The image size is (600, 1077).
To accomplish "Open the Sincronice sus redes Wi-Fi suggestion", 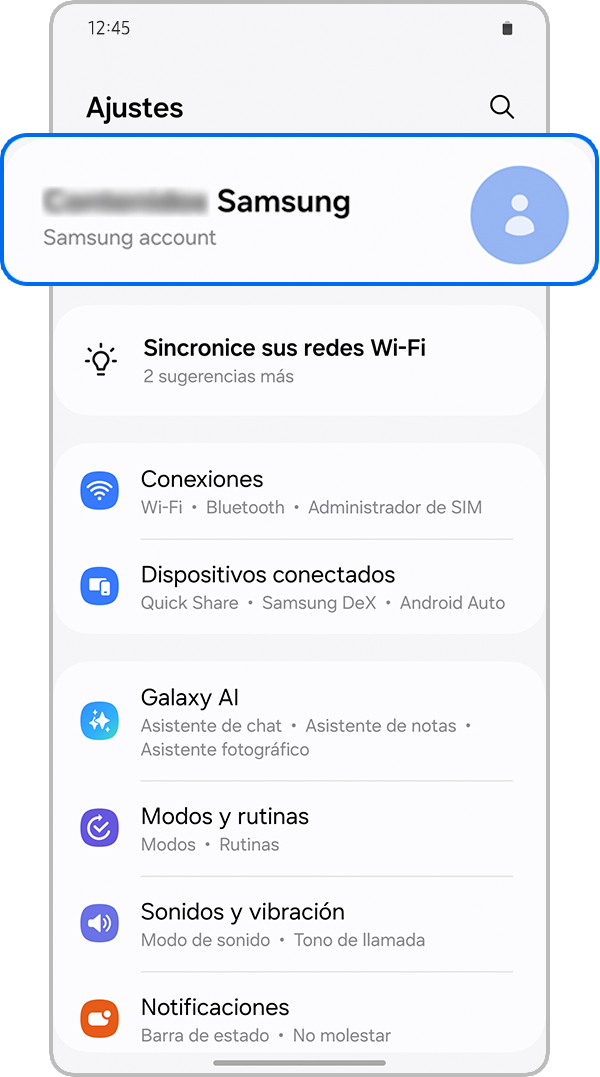I will [299, 360].
